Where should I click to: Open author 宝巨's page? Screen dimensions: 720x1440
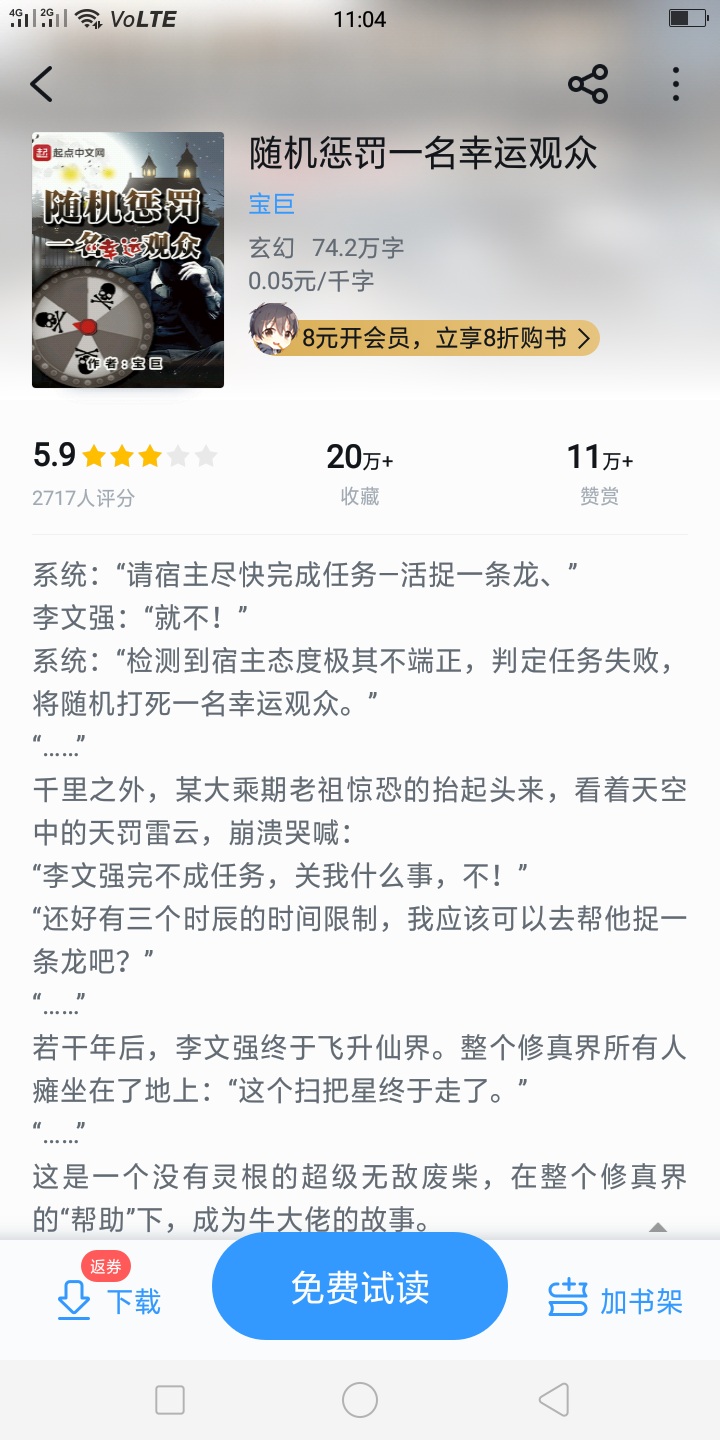(x=271, y=204)
